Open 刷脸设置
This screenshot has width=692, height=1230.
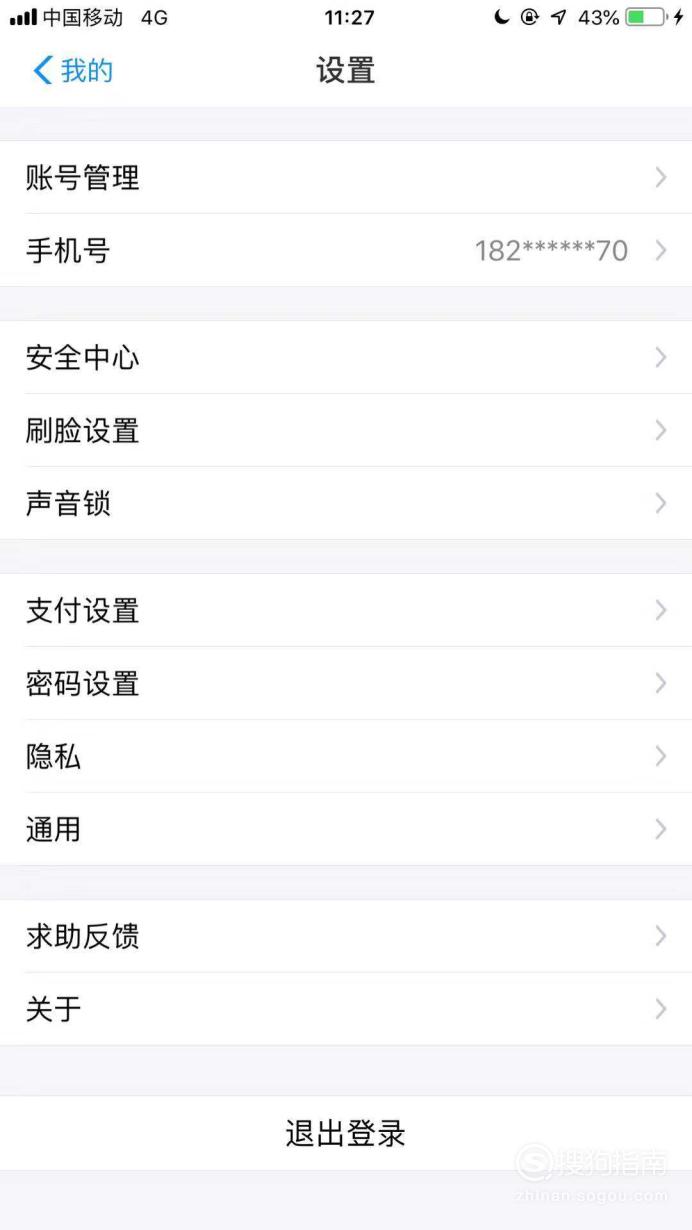click(x=346, y=431)
